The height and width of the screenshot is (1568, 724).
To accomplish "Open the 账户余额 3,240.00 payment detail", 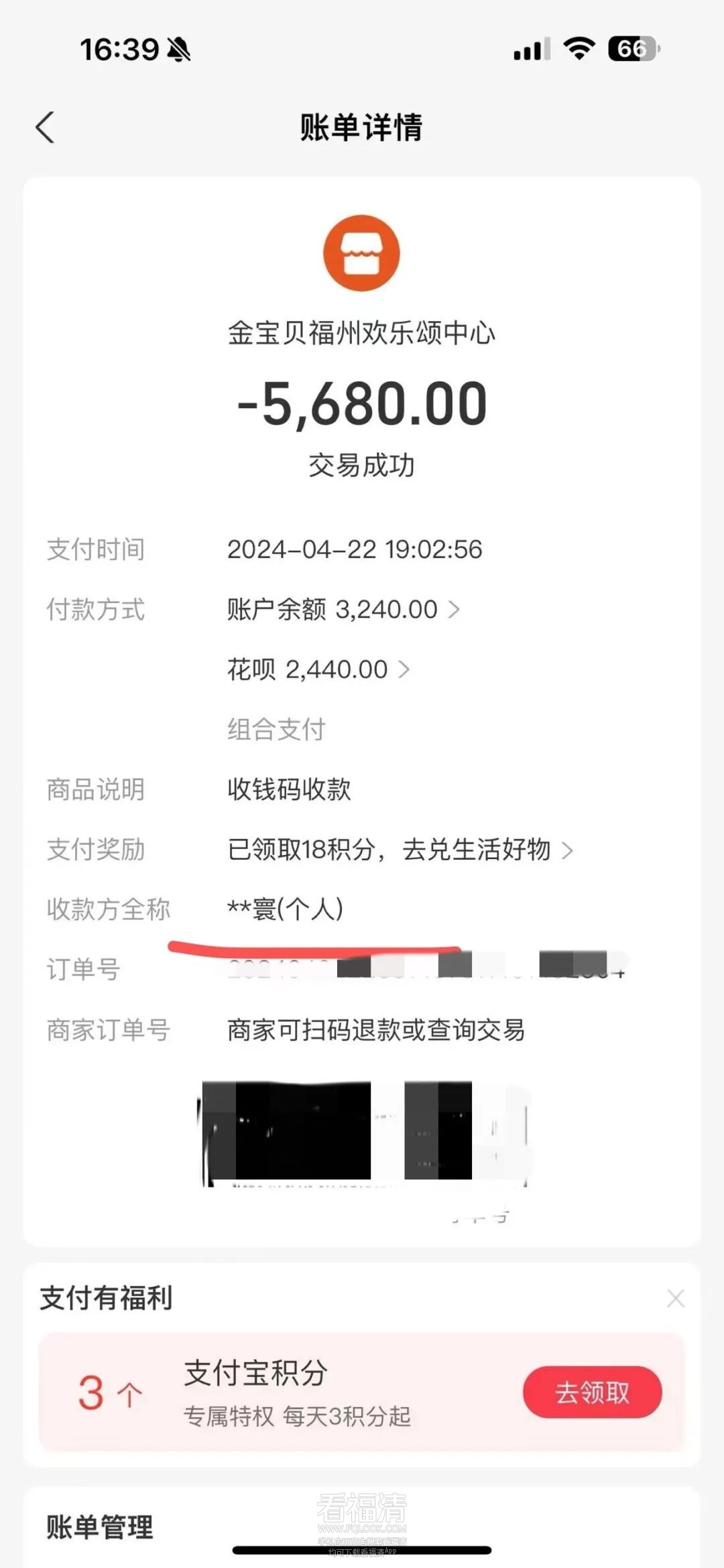I will point(343,610).
